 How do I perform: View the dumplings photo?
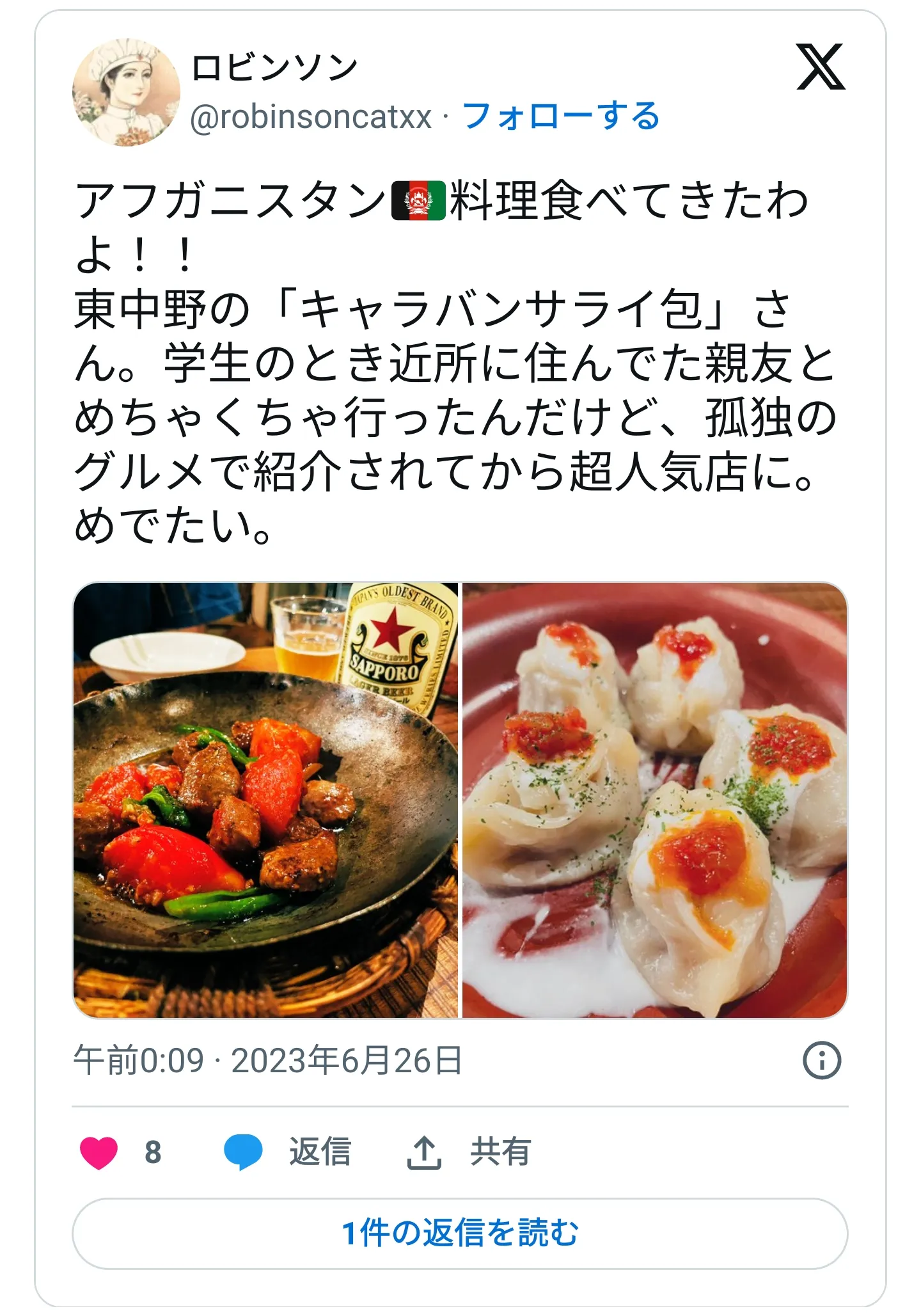[x=654, y=800]
